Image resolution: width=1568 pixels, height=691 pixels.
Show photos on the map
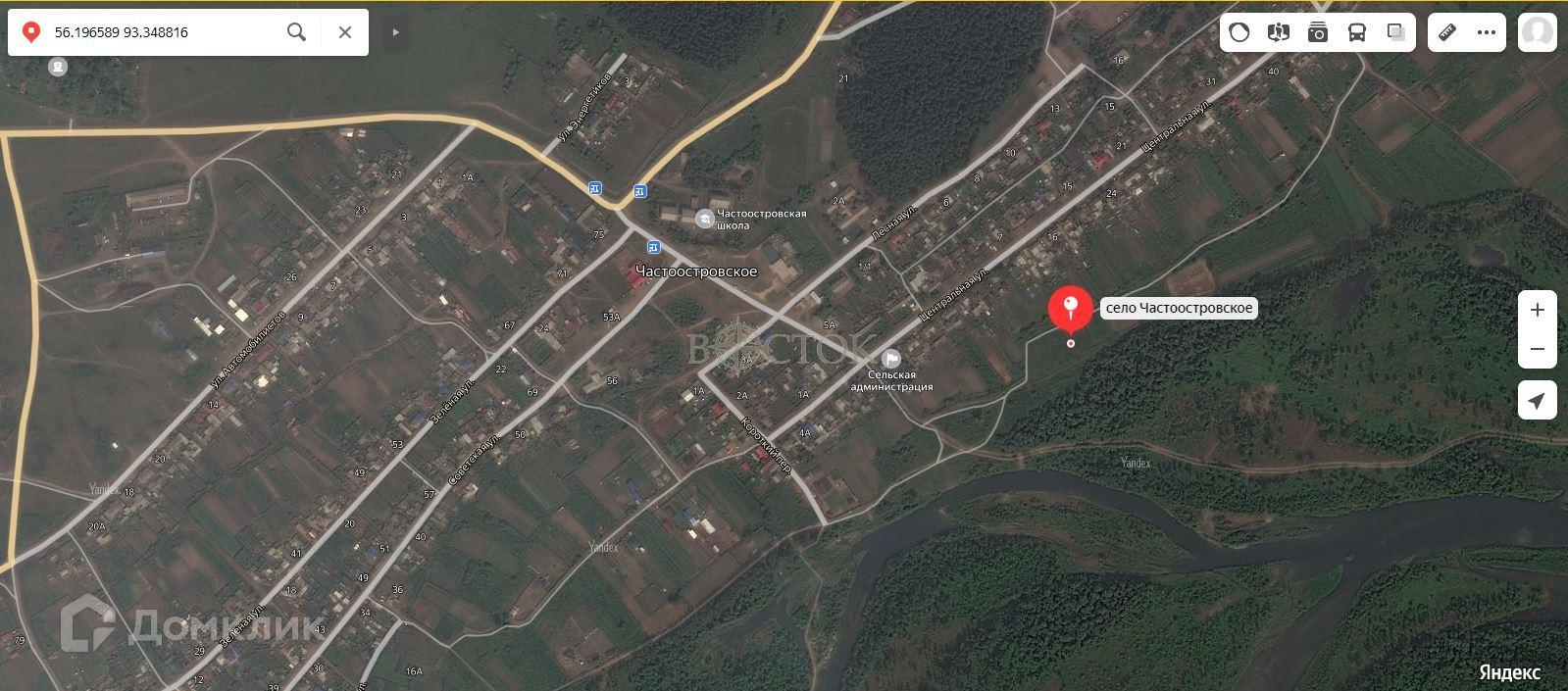pos(1318,32)
